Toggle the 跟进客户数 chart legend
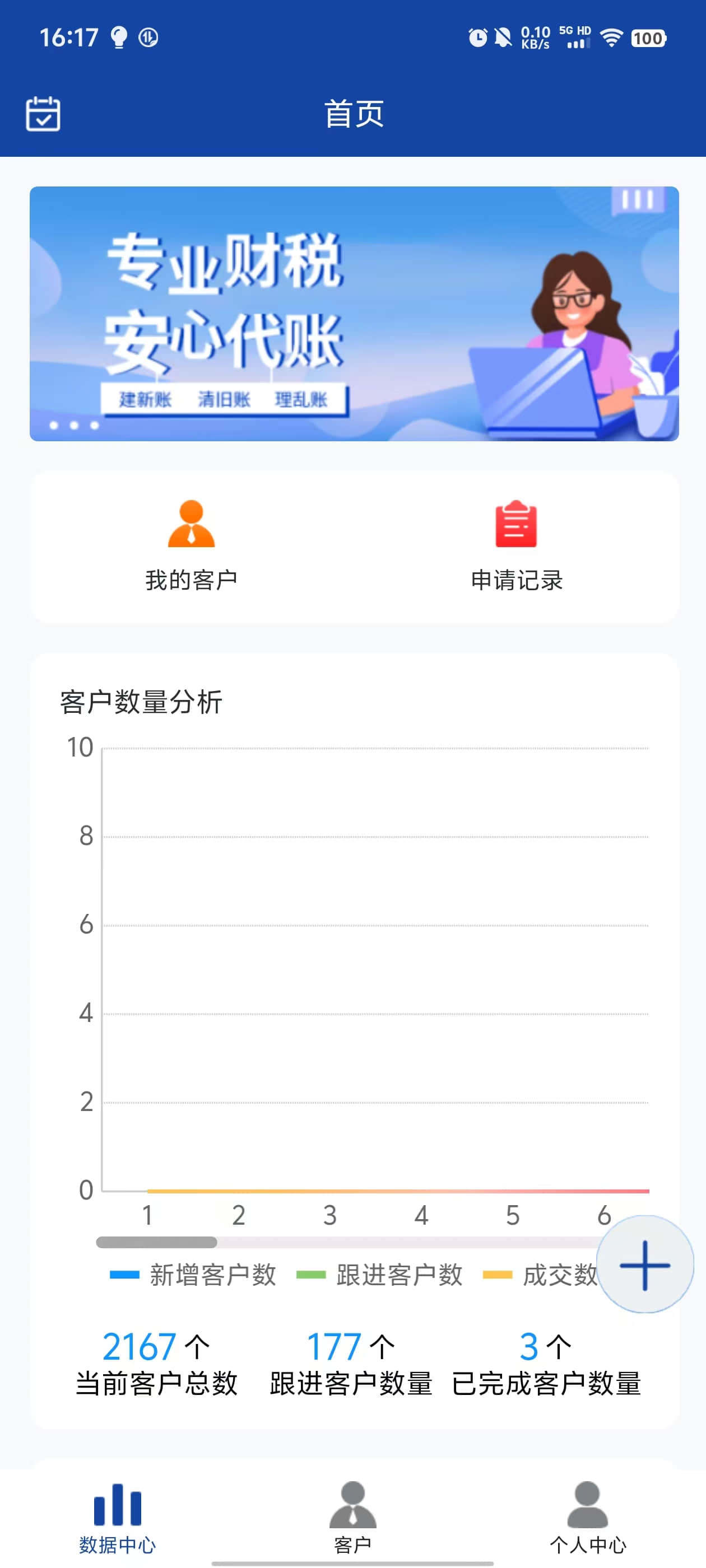706x1568 pixels. click(379, 1275)
